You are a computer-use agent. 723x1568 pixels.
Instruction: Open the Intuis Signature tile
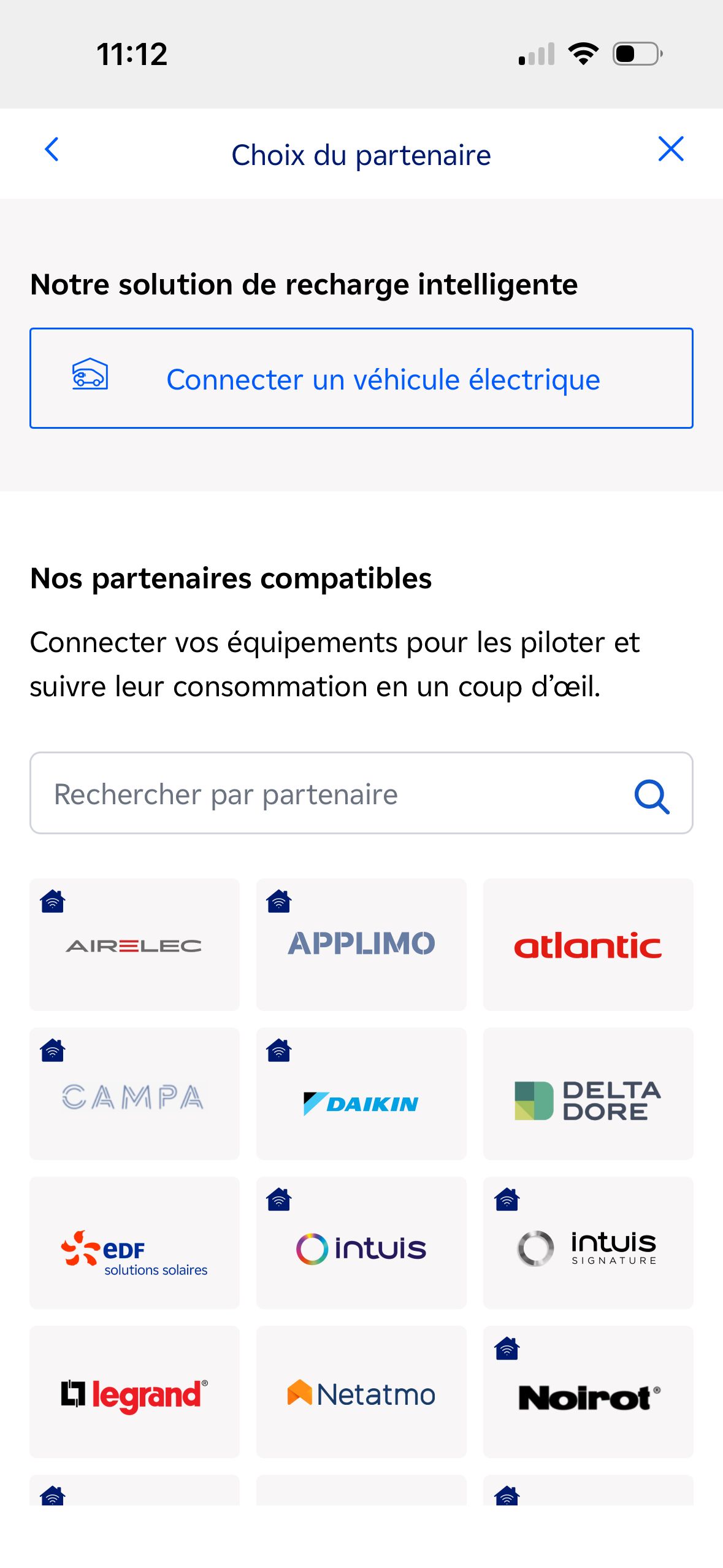pos(588,1243)
